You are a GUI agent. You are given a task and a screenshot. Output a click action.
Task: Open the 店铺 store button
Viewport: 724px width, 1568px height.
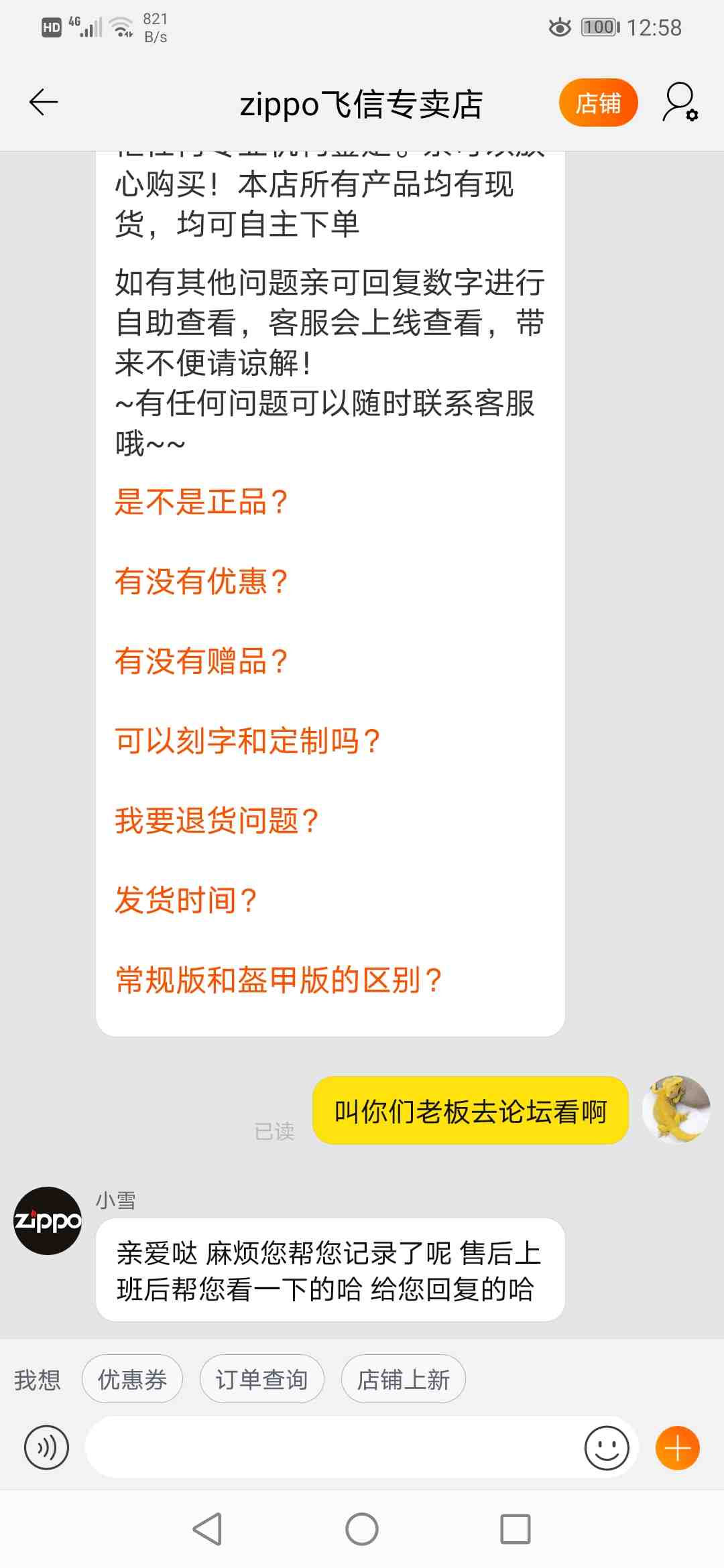598,103
